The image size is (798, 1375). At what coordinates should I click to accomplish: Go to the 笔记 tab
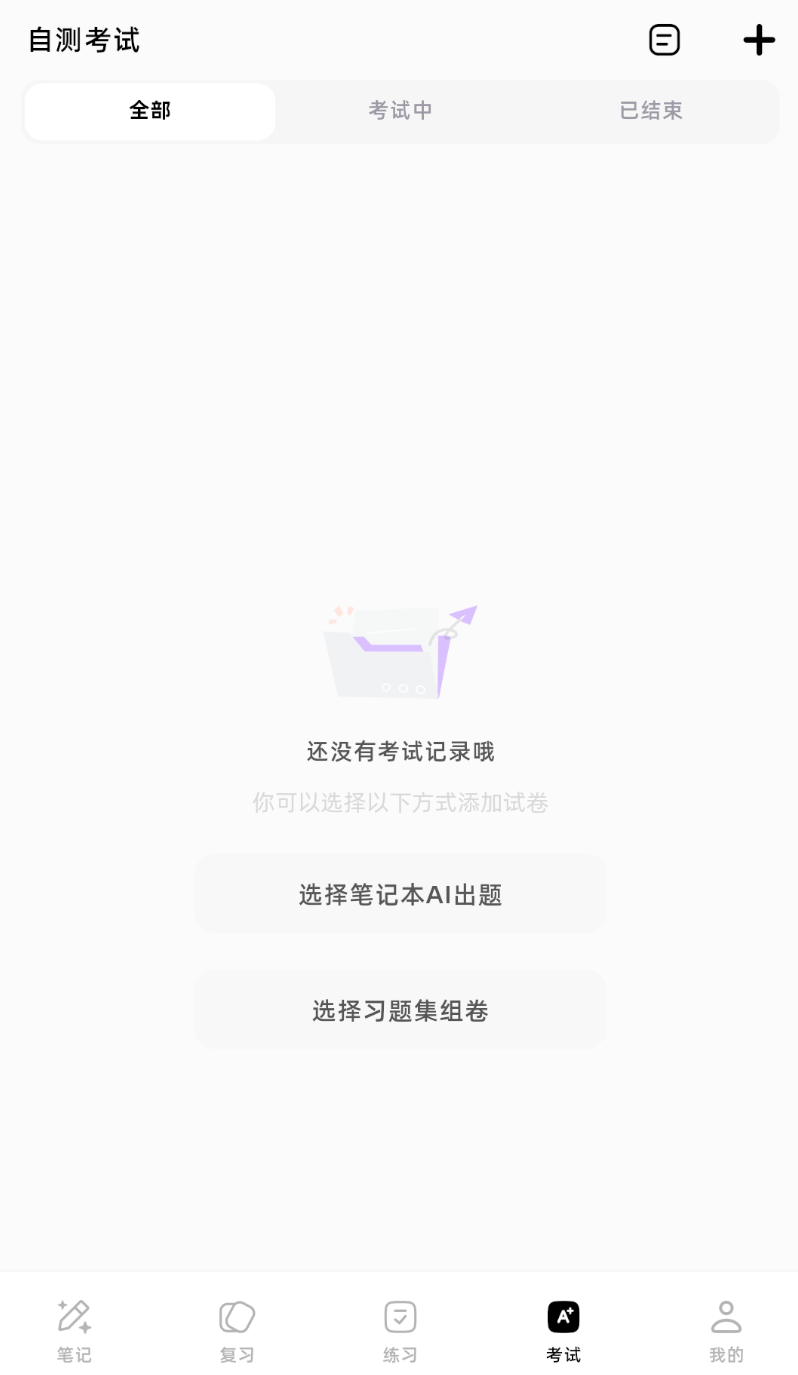click(74, 1330)
